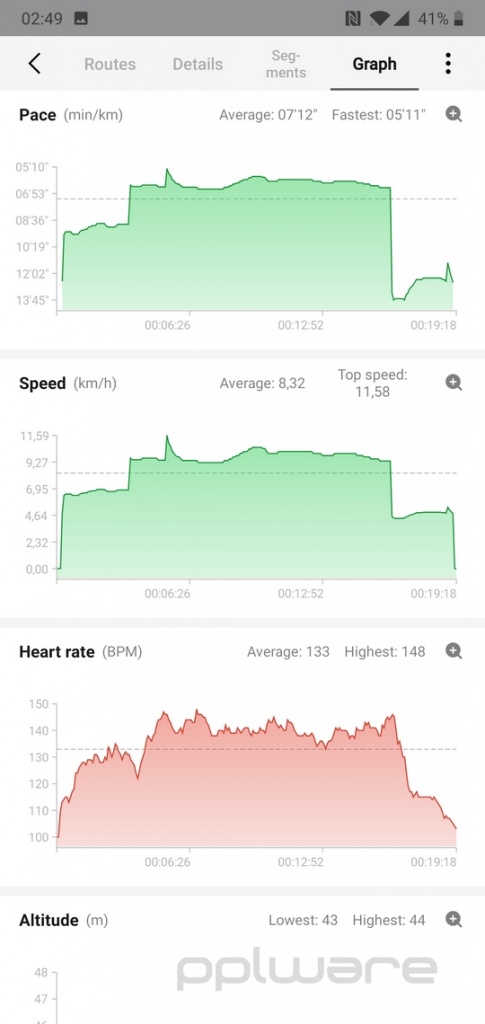485x1024 pixels.
Task: Open the Details tab
Action: (x=198, y=64)
